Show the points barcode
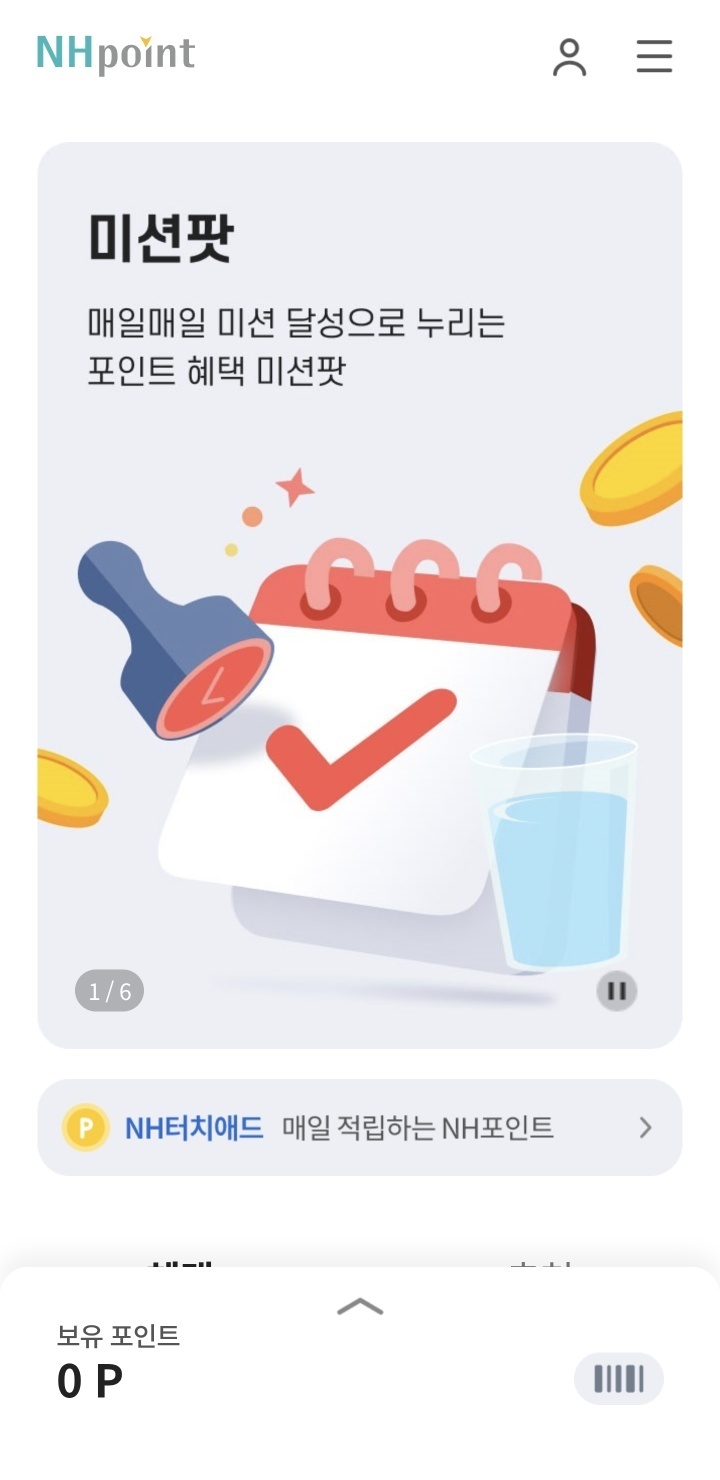 pyautogui.click(x=619, y=1379)
